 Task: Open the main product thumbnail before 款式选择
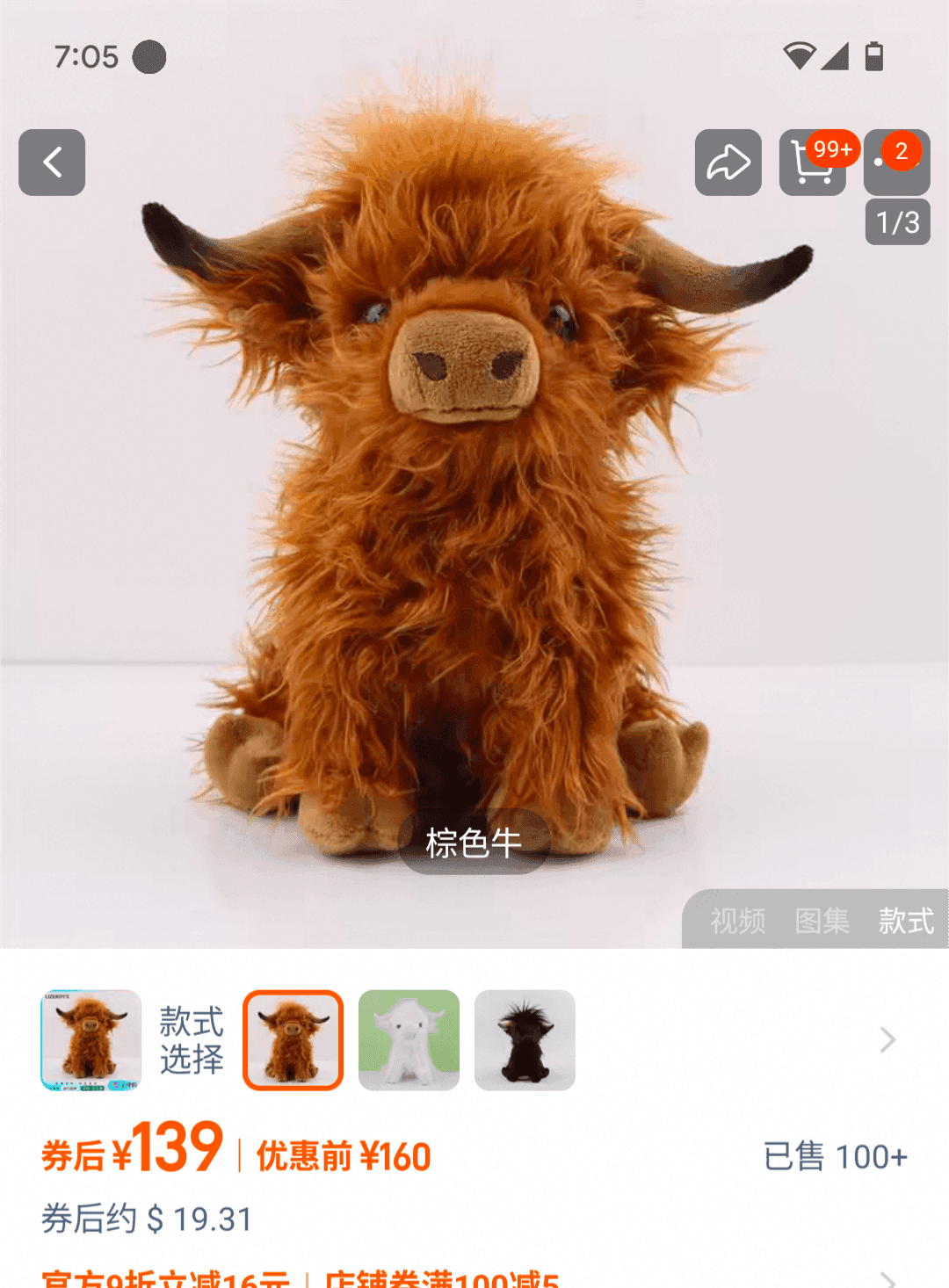[x=91, y=1040]
